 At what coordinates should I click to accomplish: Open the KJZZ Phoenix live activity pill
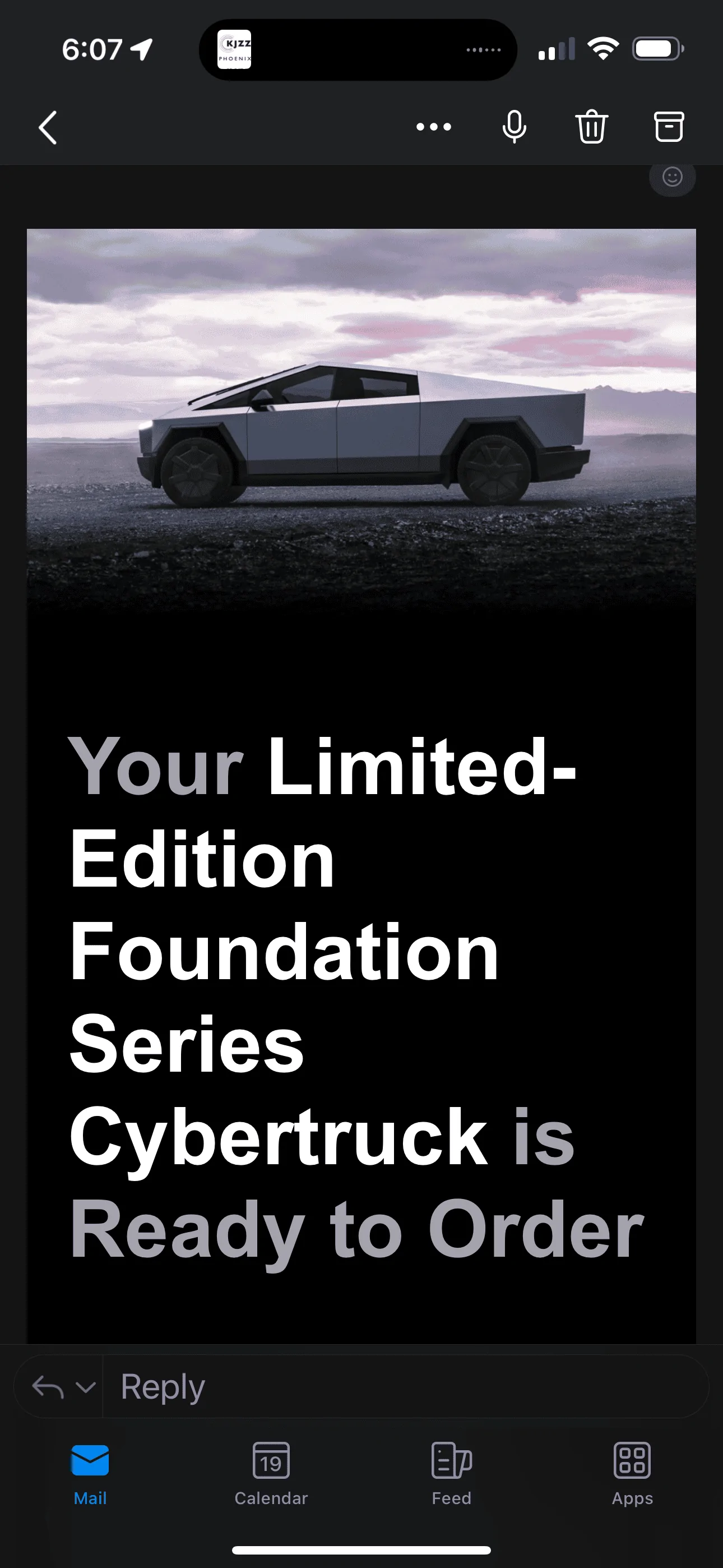pos(358,49)
